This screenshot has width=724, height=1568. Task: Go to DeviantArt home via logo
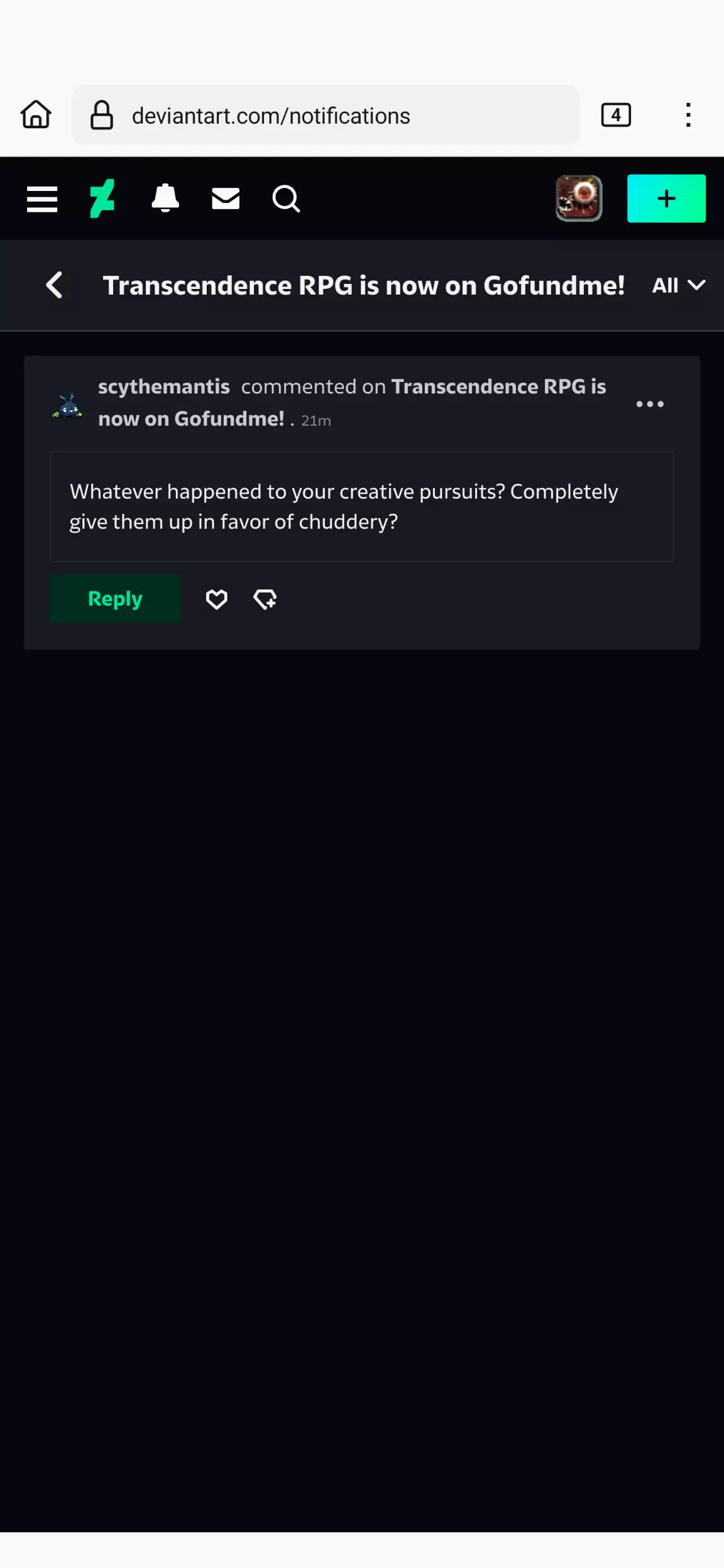point(102,199)
